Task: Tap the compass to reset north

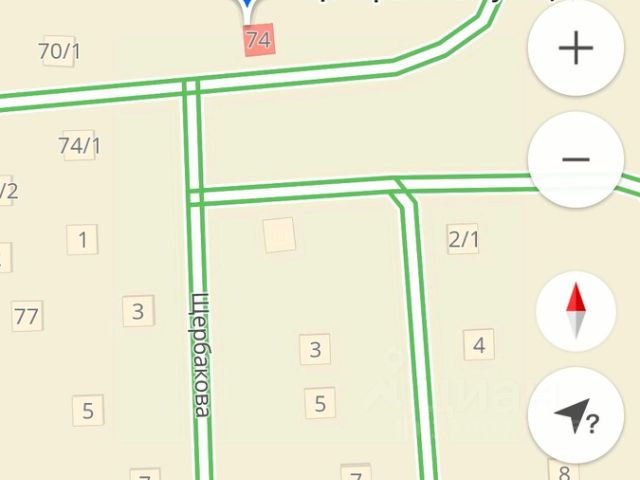Action: point(575,310)
